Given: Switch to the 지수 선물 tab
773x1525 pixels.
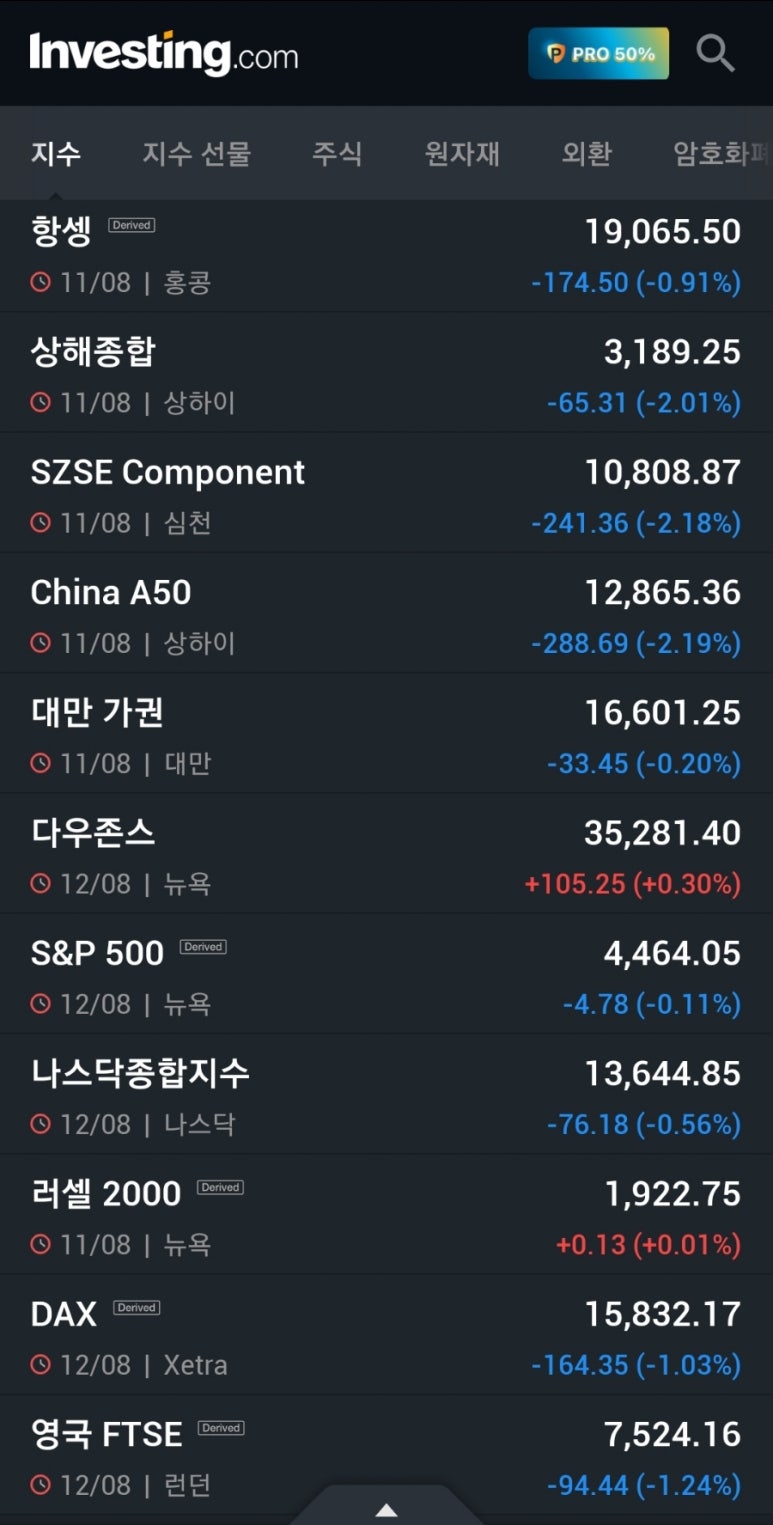Looking at the screenshot, I should click(x=196, y=154).
